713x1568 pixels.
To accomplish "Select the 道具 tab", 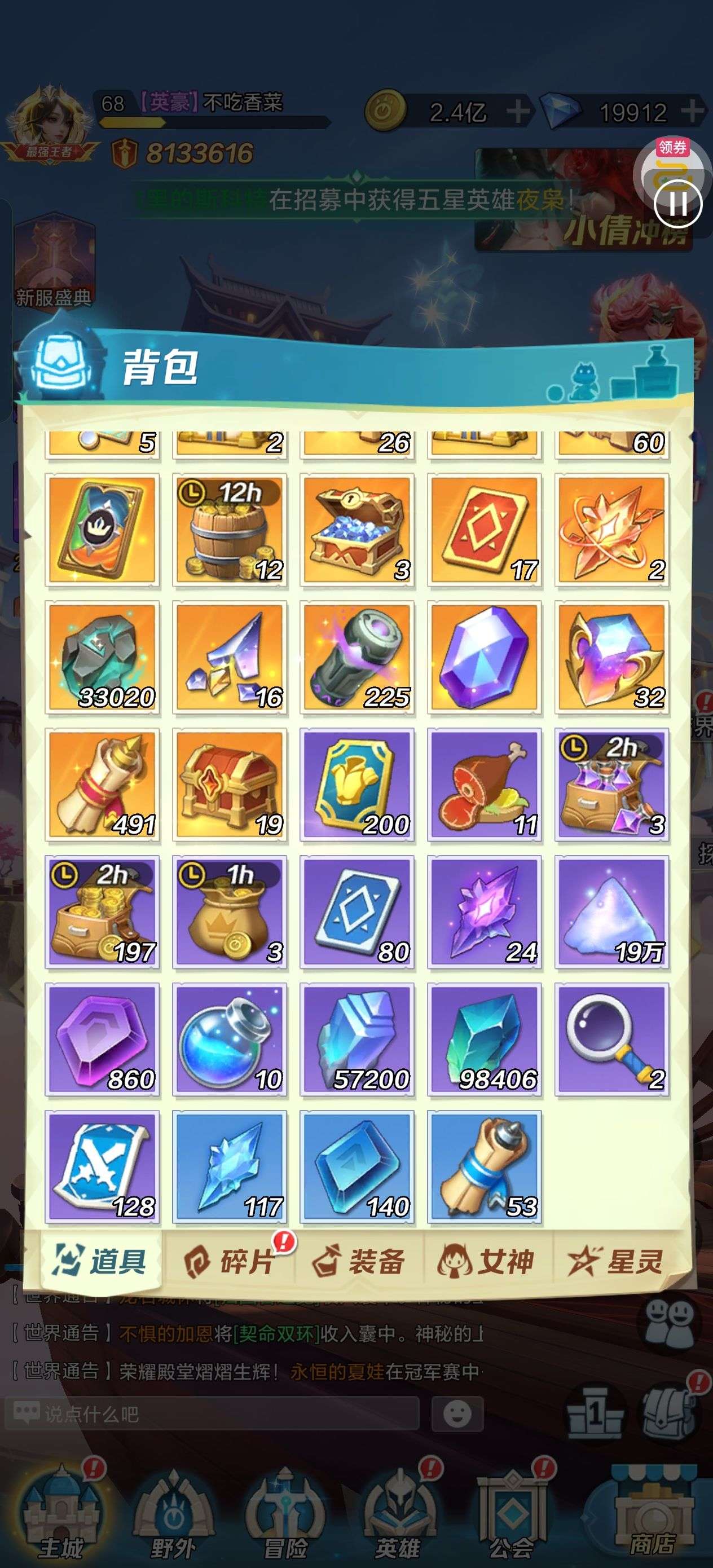I will coord(101,1261).
